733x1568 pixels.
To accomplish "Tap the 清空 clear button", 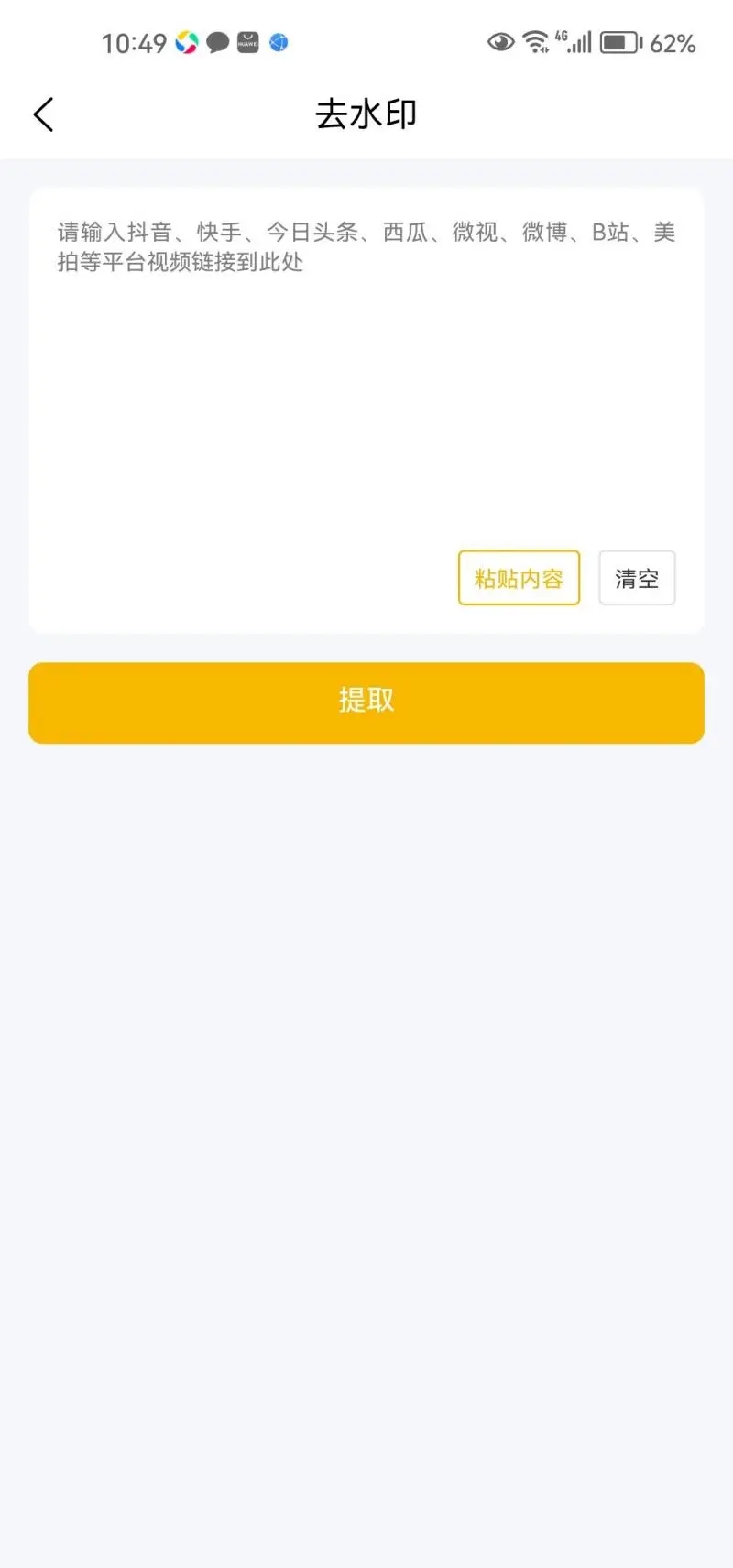I will click(x=637, y=578).
